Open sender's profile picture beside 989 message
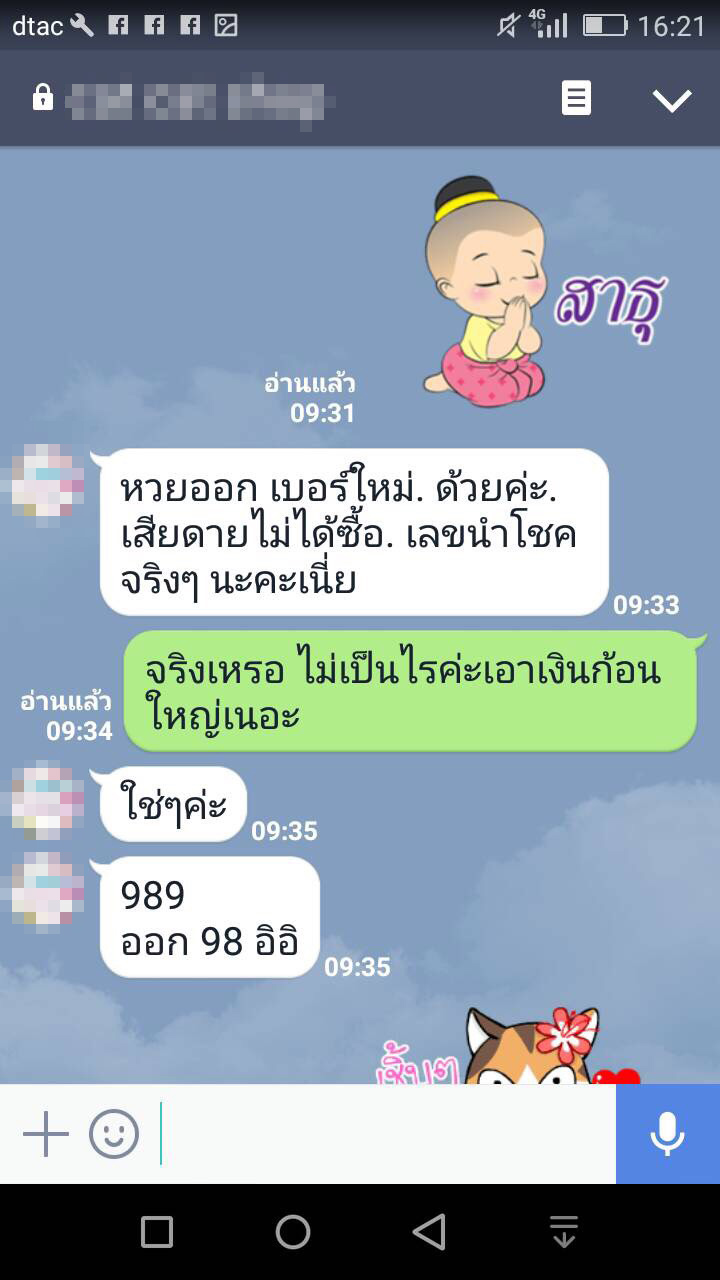 48,891
